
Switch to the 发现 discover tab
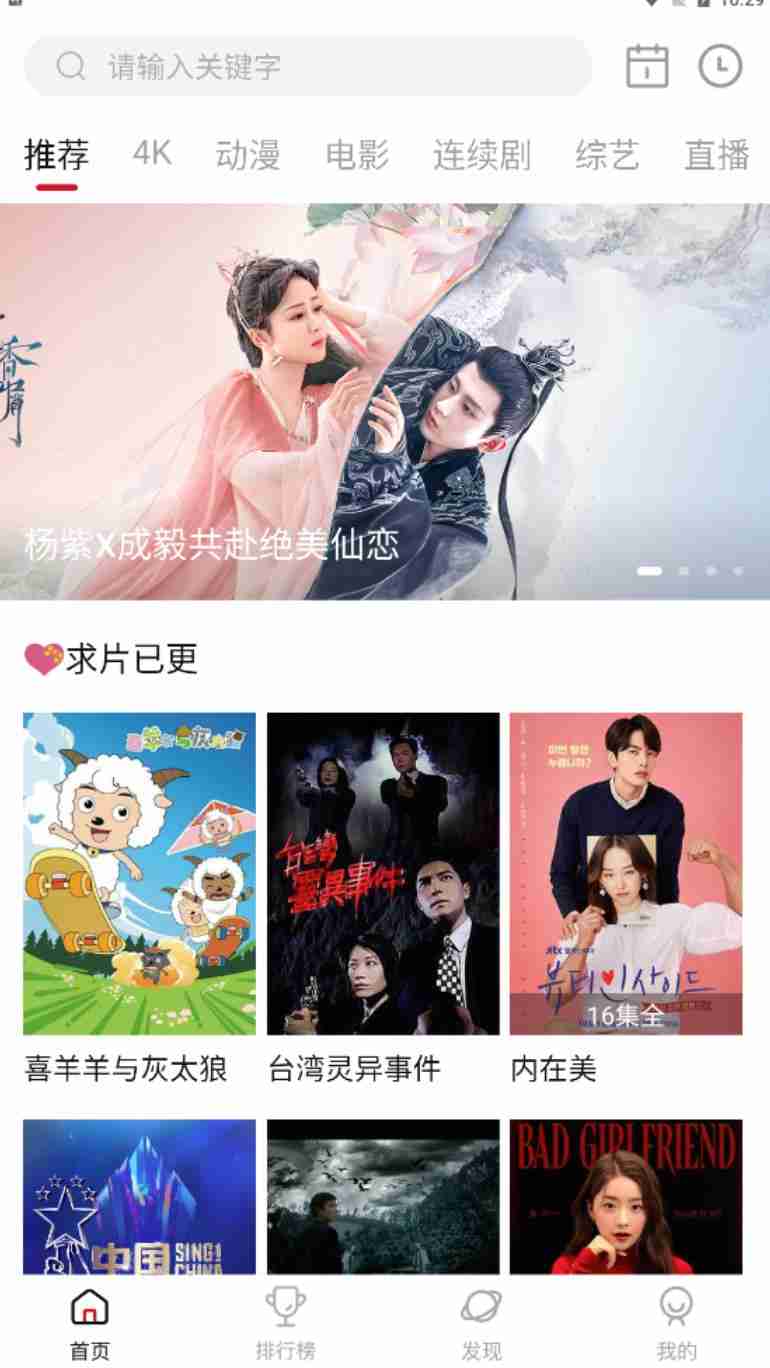point(481,1323)
